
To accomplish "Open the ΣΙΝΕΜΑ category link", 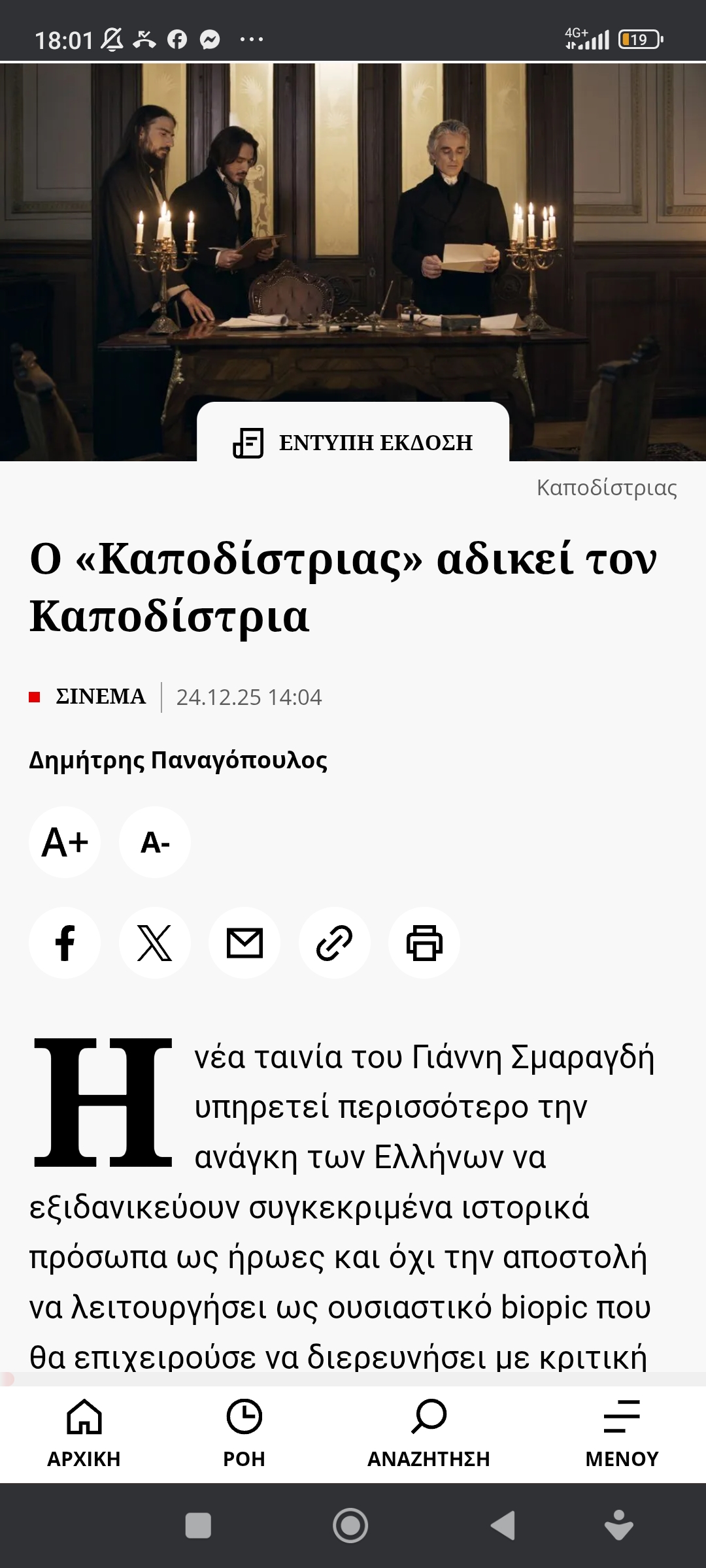I will [101, 696].
